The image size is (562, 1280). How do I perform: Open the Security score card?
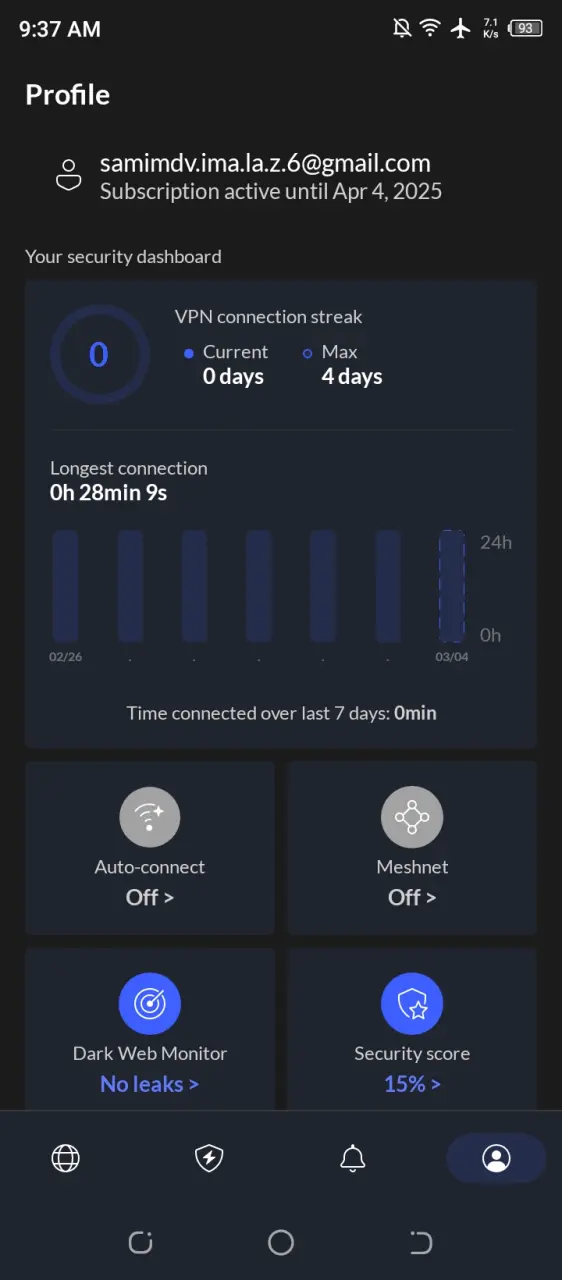click(x=412, y=1030)
